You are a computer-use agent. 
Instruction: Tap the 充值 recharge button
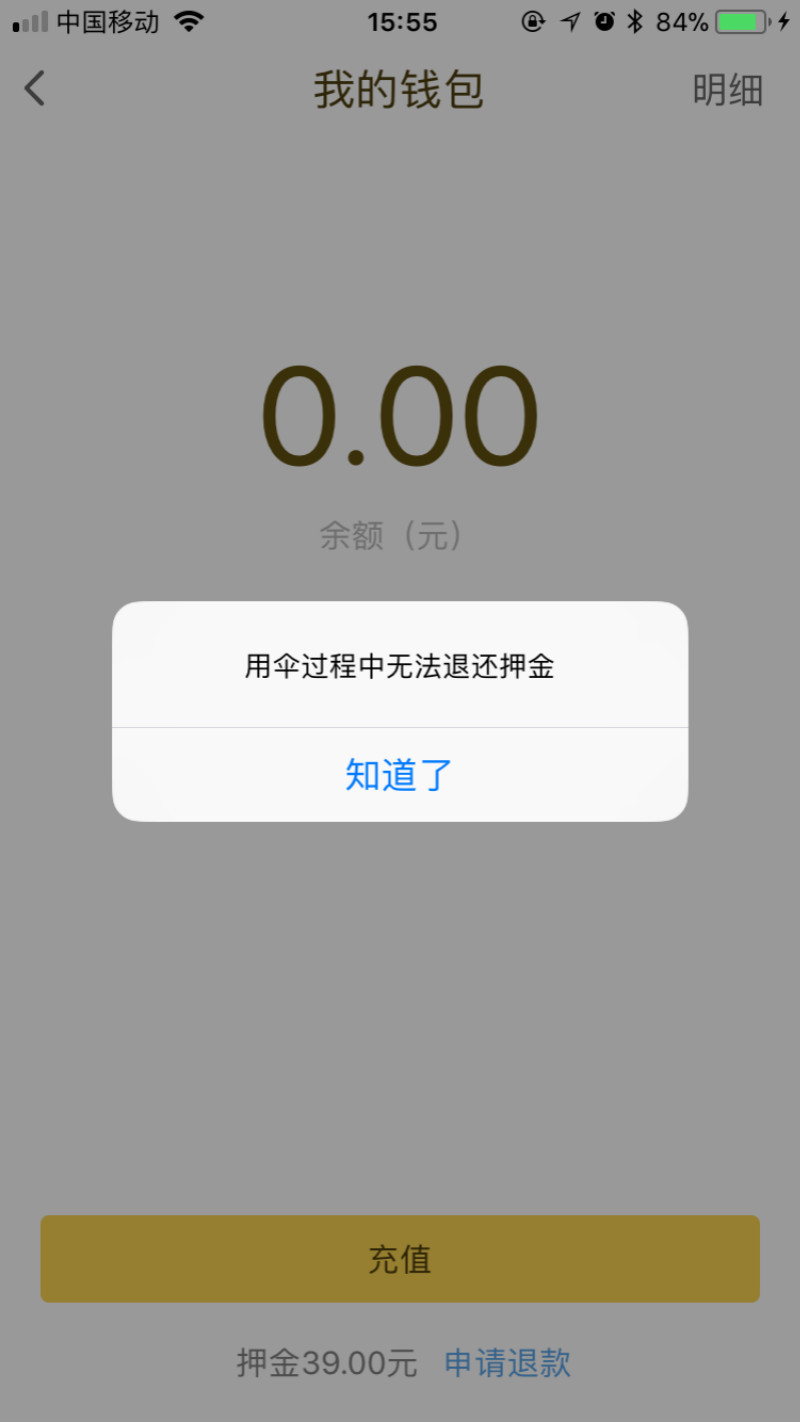pos(399,1259)
